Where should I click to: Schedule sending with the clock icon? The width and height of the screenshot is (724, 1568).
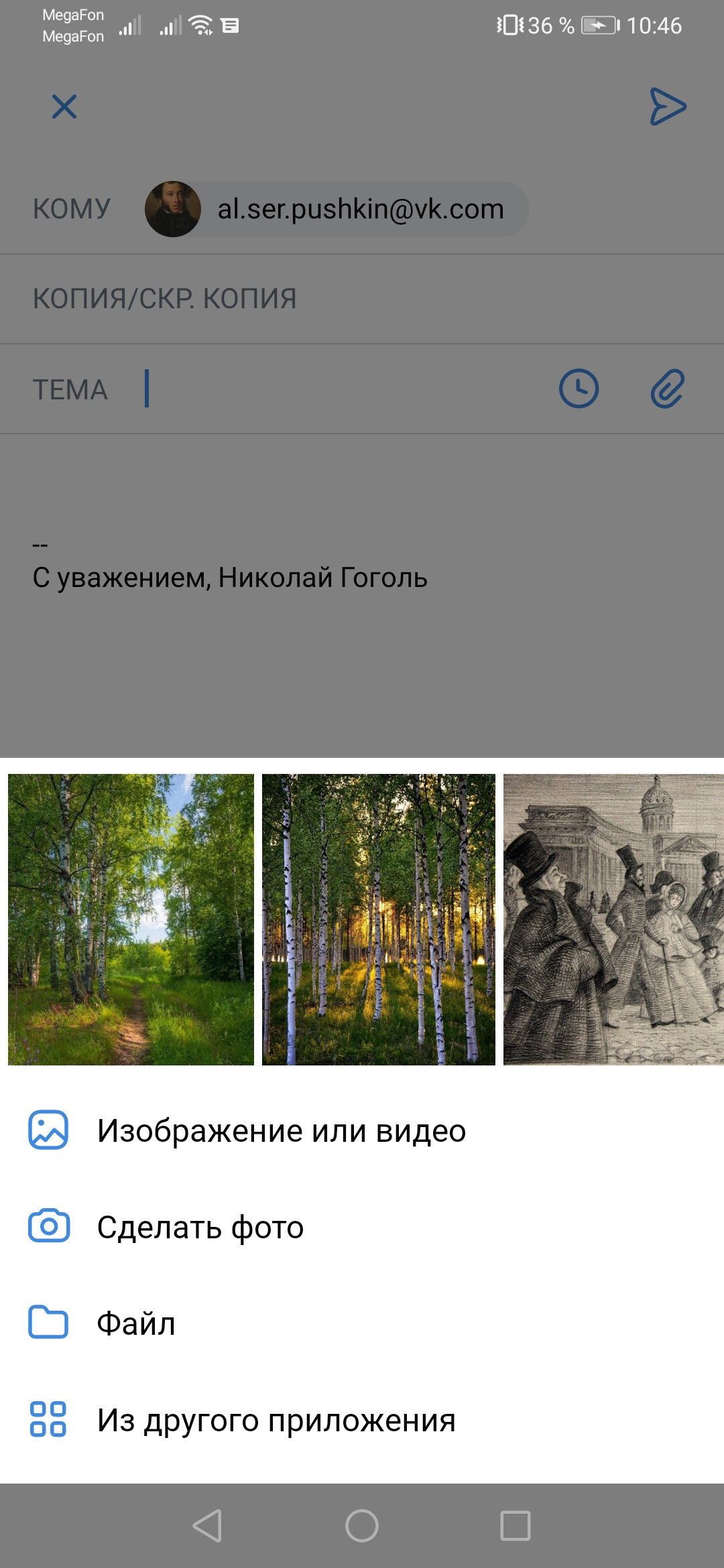pyautogui.click(x=579, y=389)
